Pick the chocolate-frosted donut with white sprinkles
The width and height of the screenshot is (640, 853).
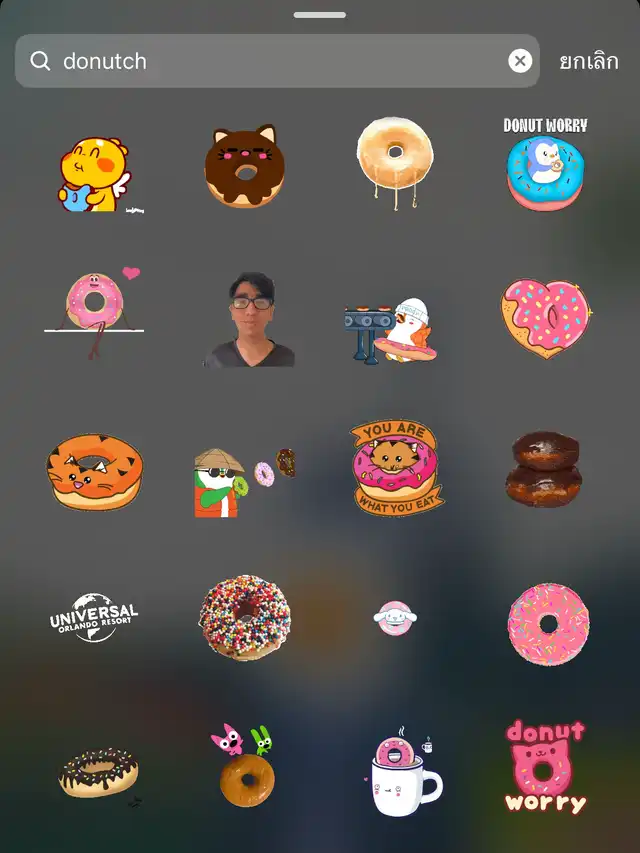pos(98,772)
